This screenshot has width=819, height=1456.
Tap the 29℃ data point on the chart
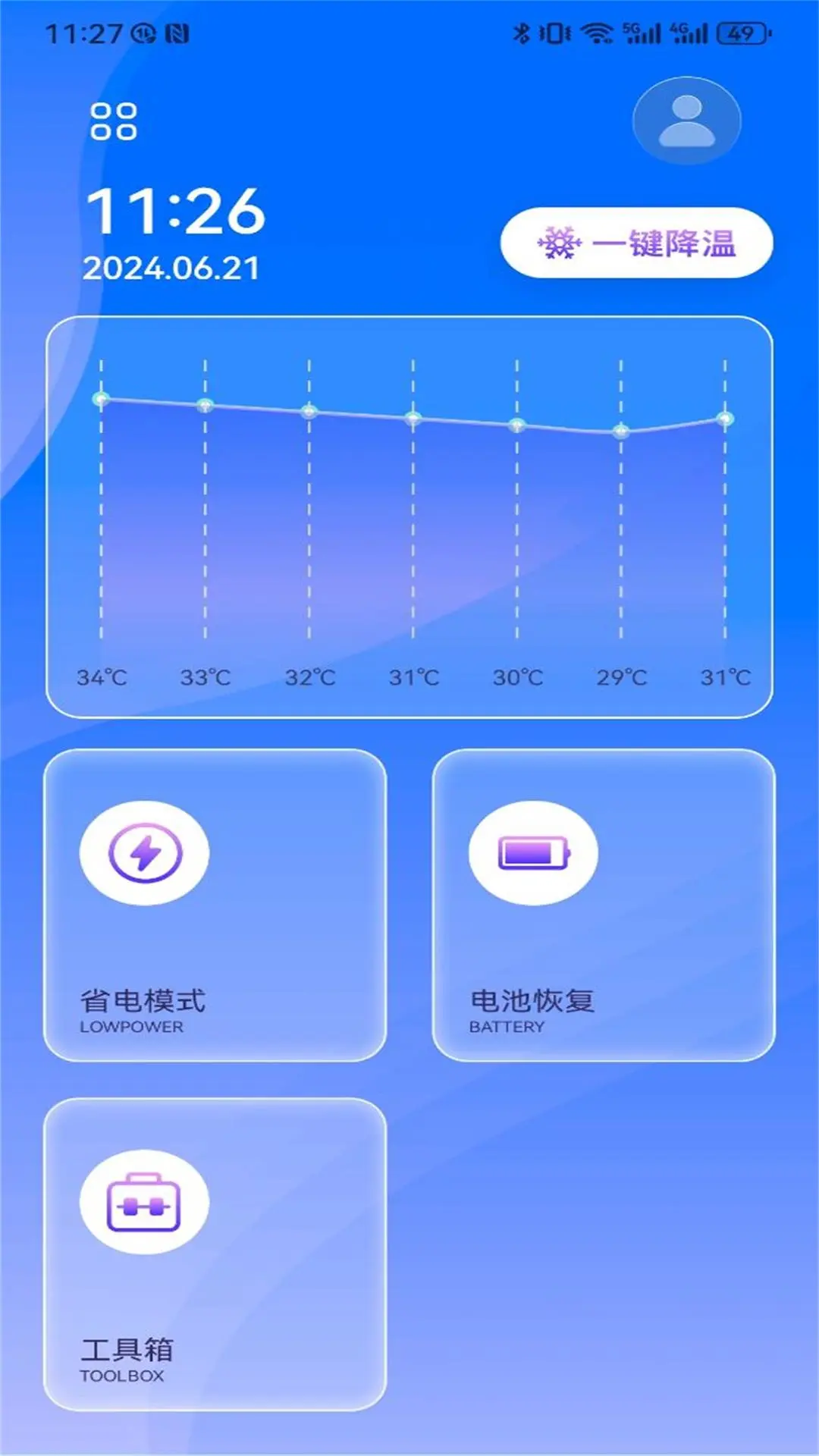click(621, 431)
